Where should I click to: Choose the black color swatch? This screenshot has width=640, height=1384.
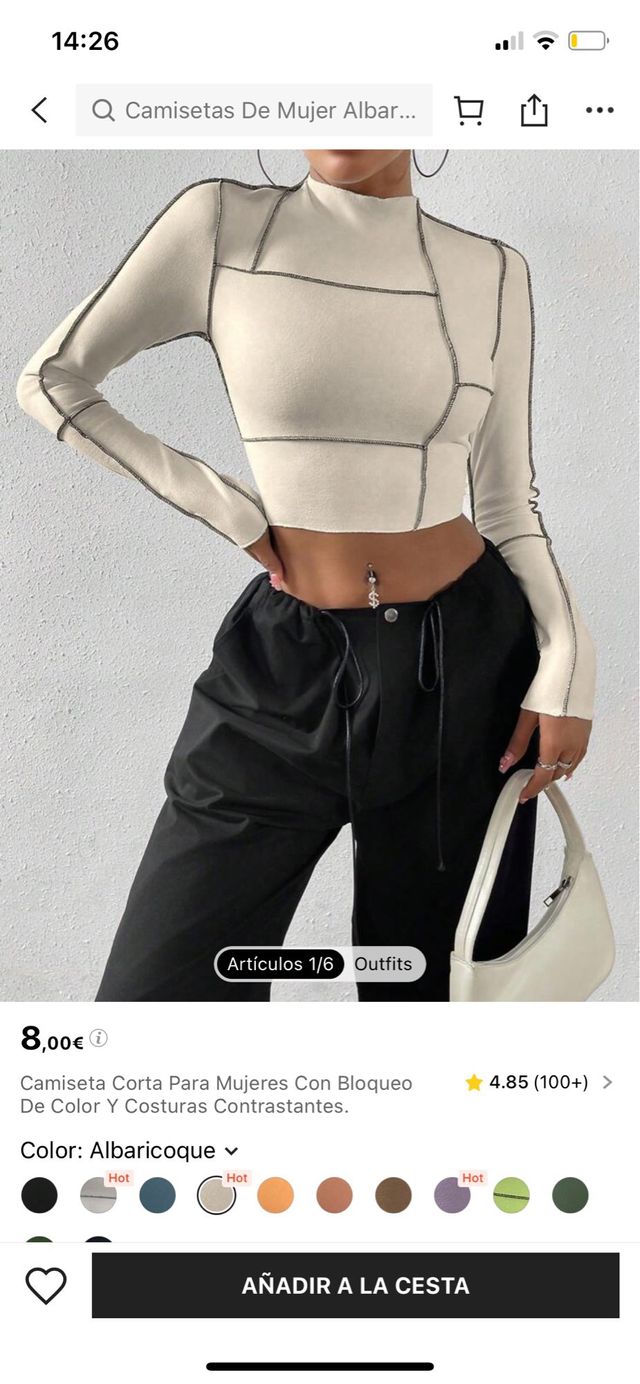pos(40,1195)
